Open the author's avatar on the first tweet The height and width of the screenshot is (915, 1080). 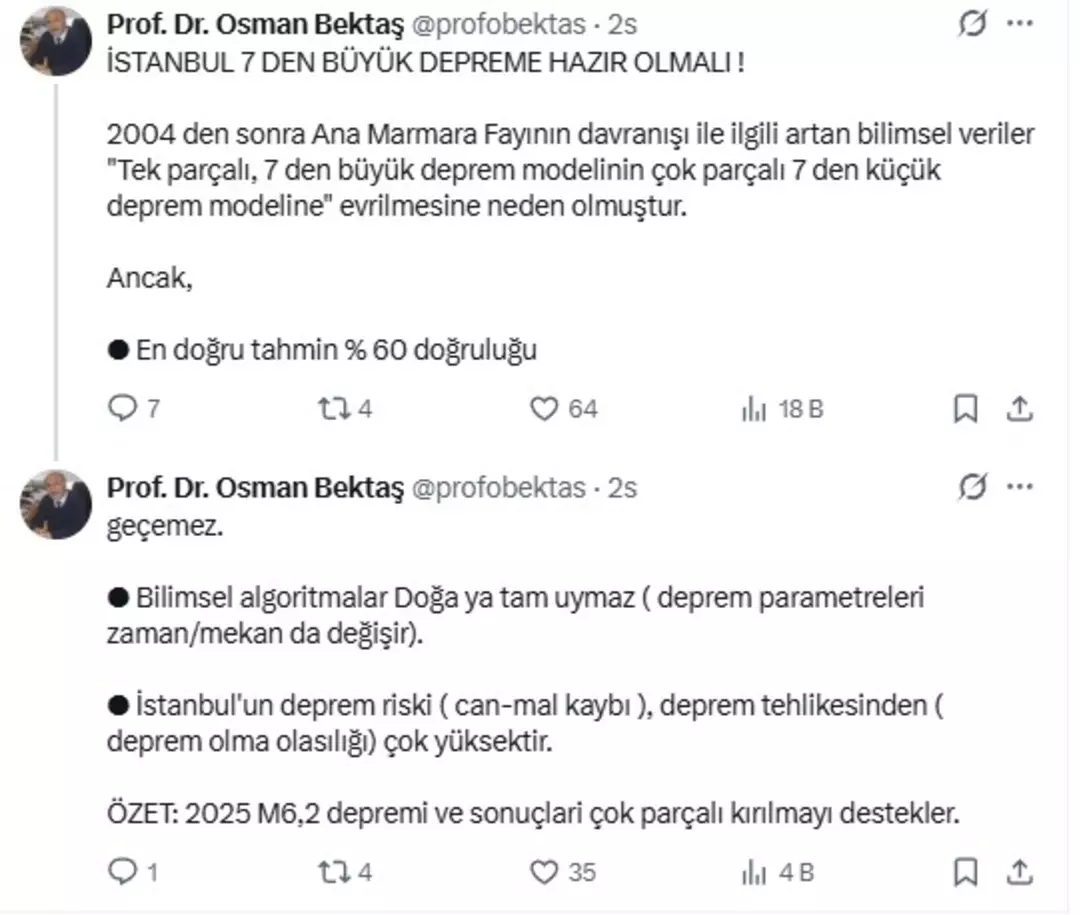pos(56,41)
